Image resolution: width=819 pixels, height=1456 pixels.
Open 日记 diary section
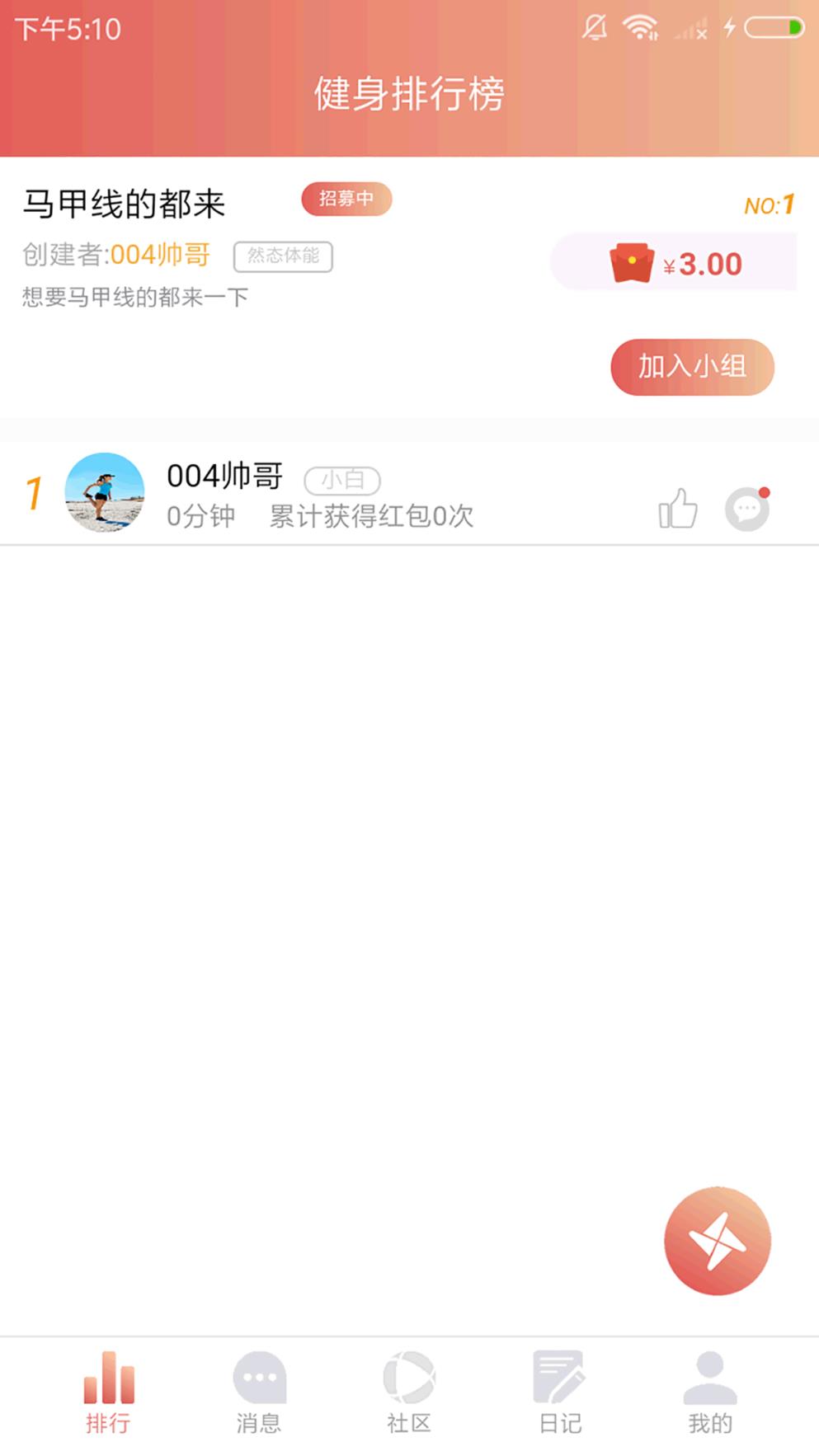pyautogui.click(x=559, y=1393)
